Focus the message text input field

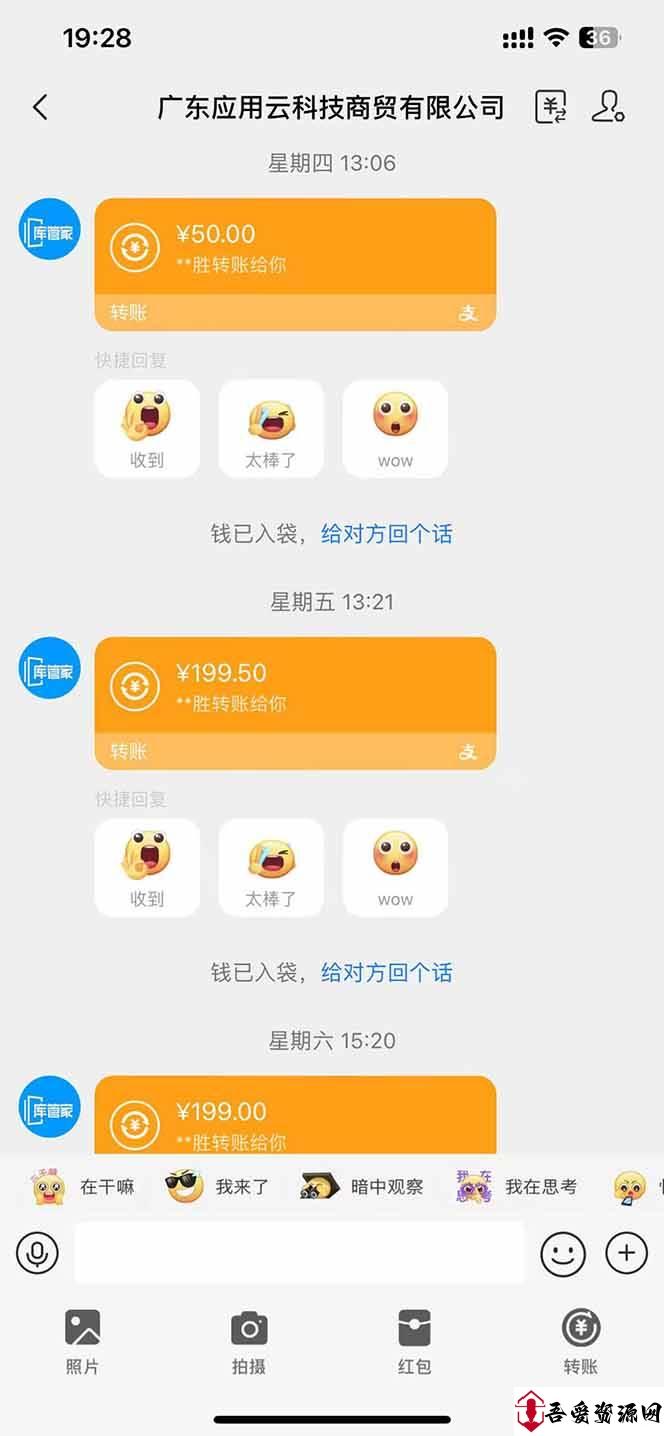click(x=299, y=1252)
